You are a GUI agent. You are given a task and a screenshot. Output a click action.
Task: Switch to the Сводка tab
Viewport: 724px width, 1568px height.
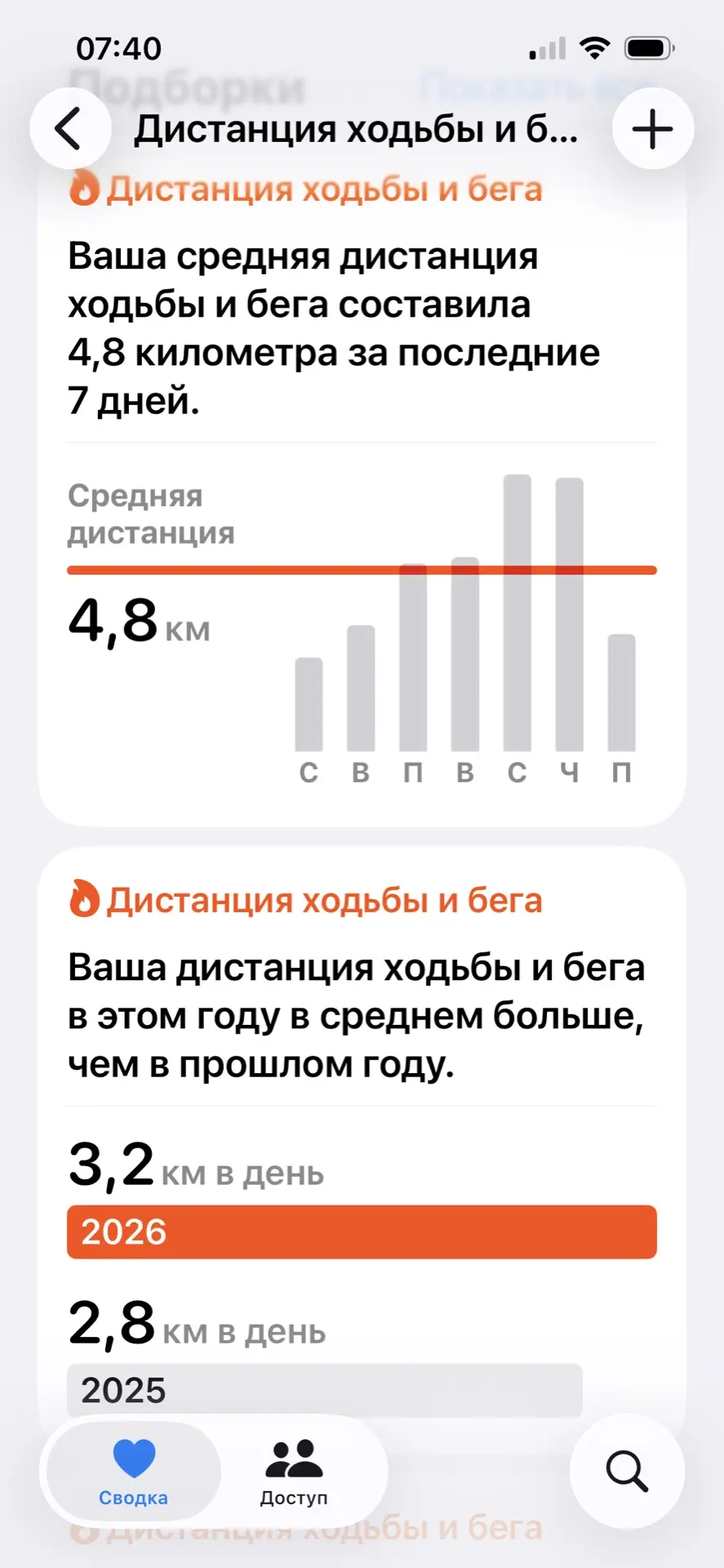coord(134,1472)
